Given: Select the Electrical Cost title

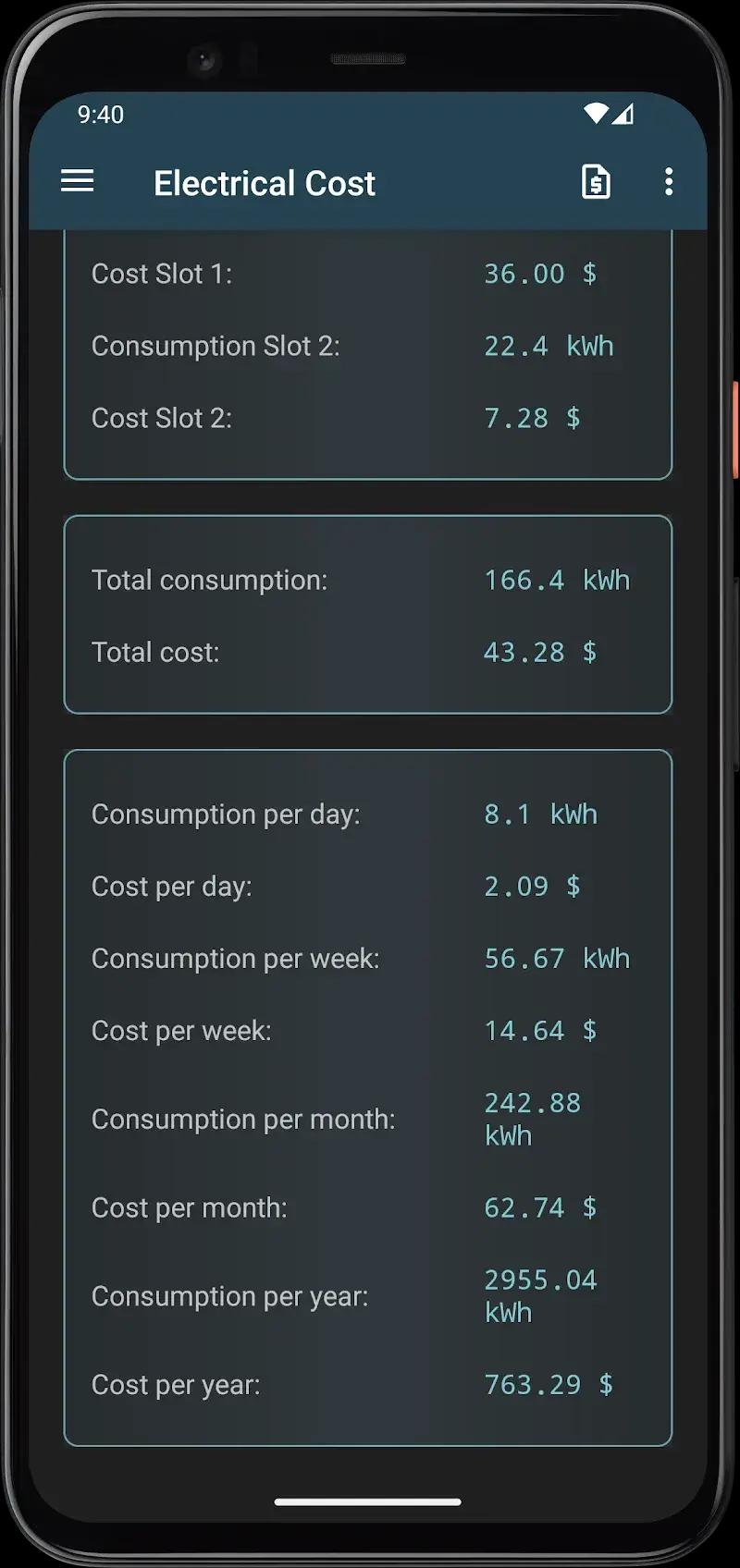Looking at the screenshot, I should (265, 183).
